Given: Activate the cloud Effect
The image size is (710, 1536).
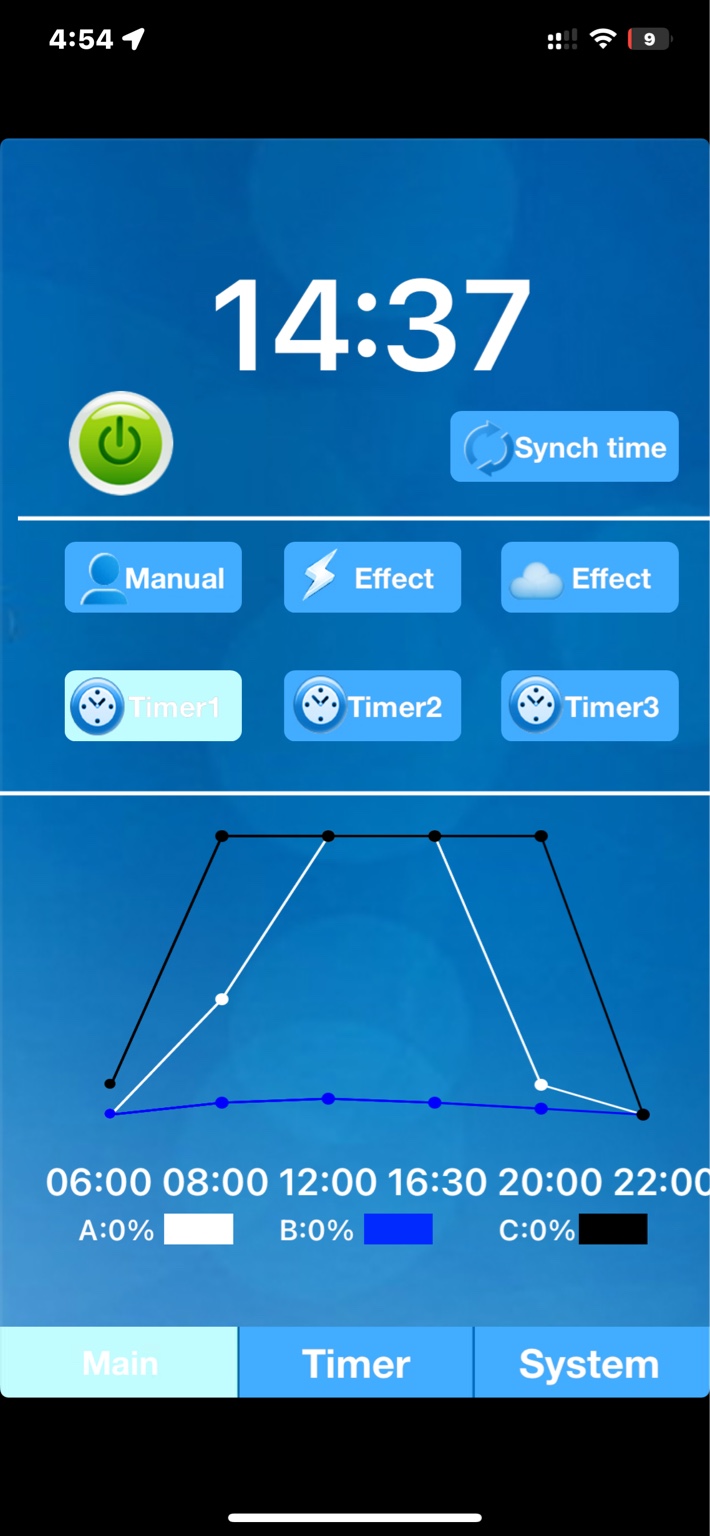Looking at the screenshot, I should 589,577.
